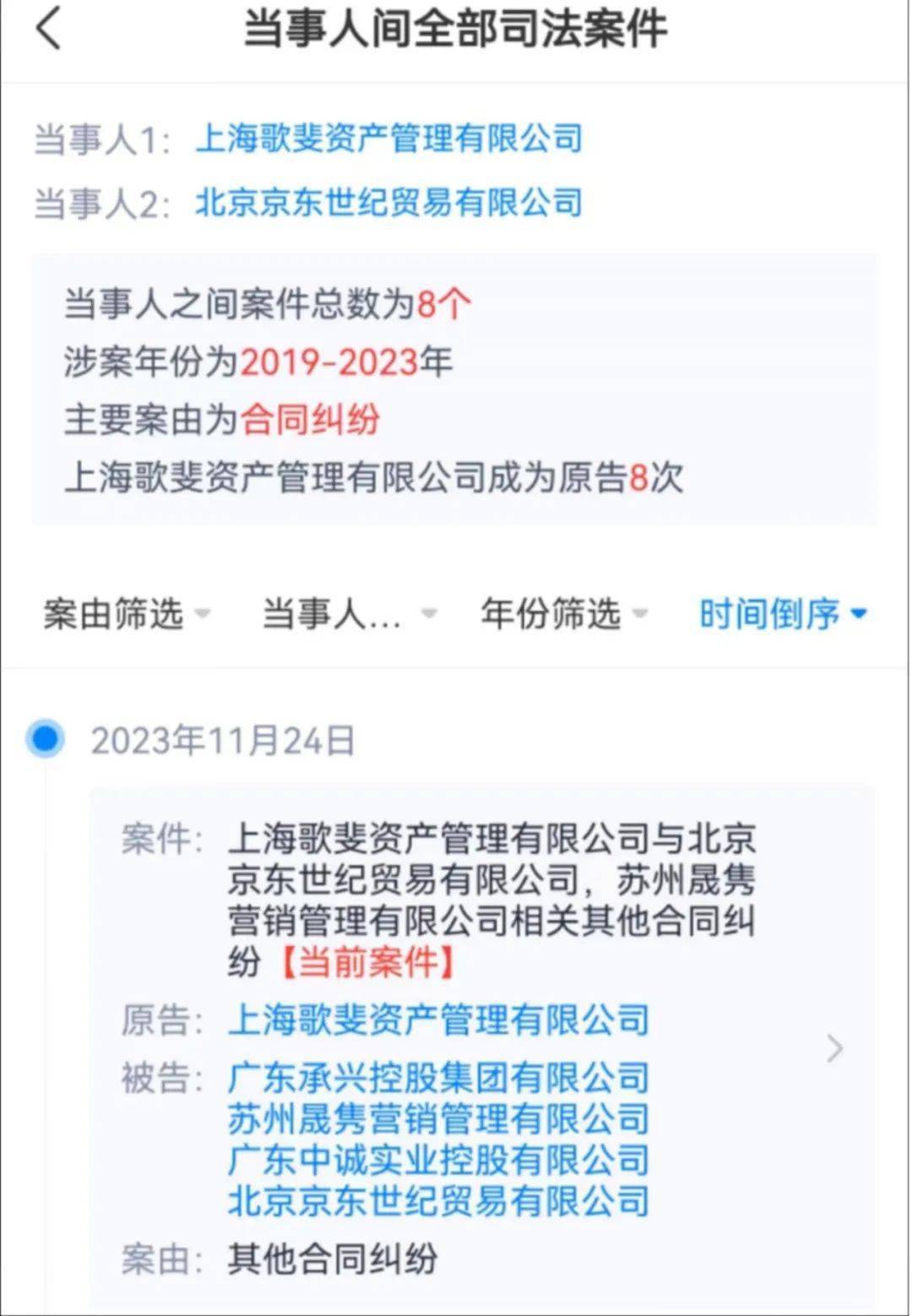This screenshot has width=912, height=1316.
Task: Open defendant 北京京东世纪贸易有限公司 in 被告 list
Action: [x=438, y=1201]
